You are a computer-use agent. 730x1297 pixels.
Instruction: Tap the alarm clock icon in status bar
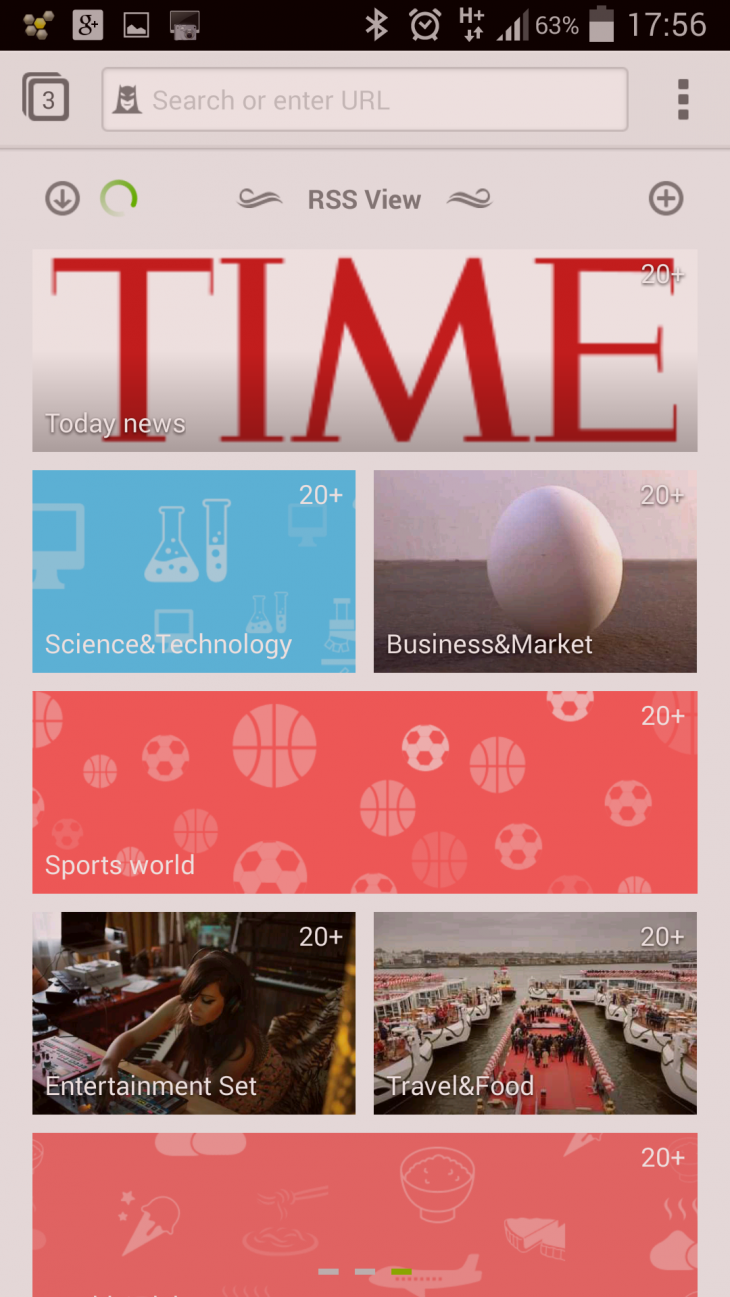(425, 24)
